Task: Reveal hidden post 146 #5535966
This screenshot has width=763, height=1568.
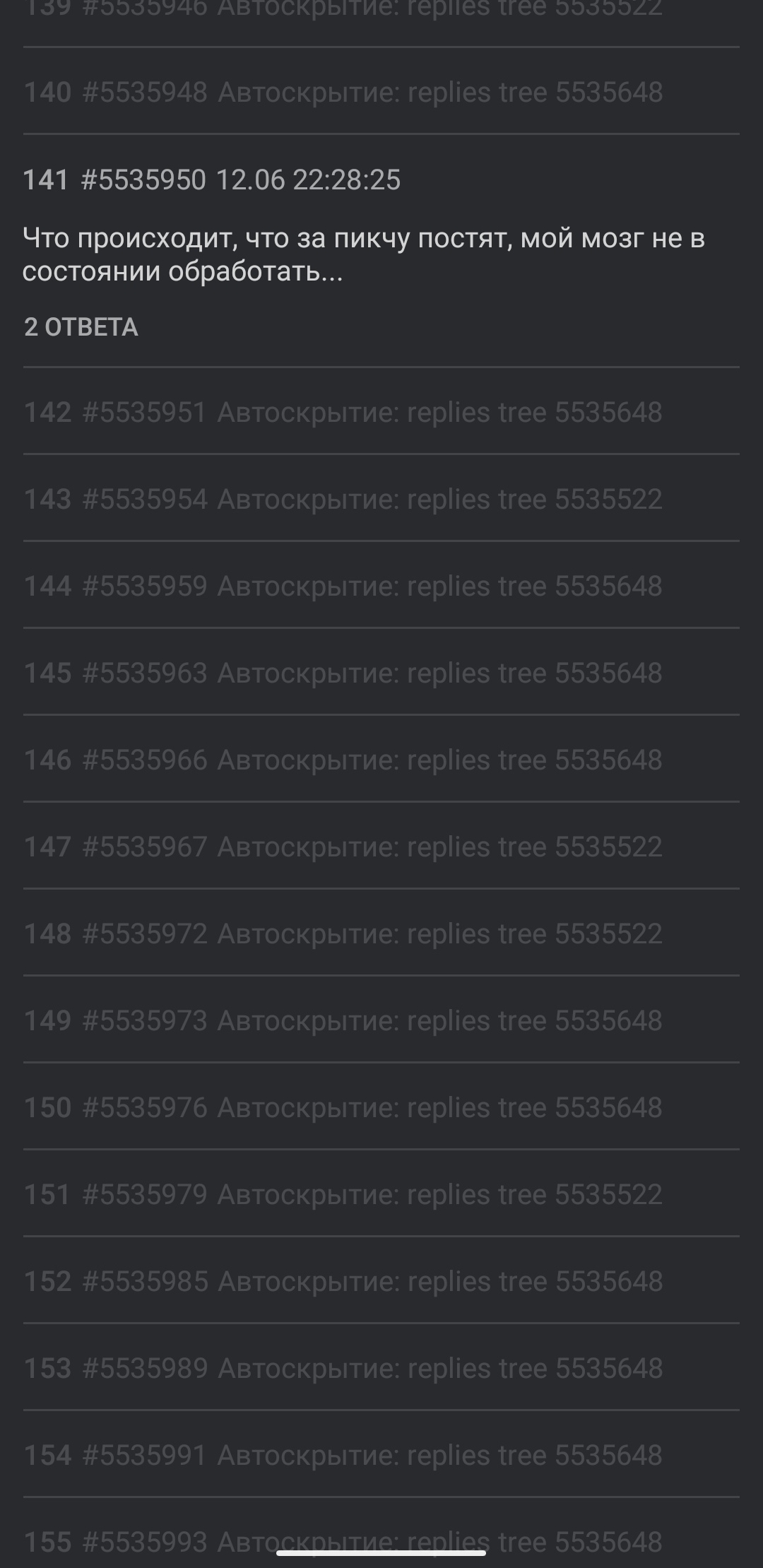Action: pos(381,760)
